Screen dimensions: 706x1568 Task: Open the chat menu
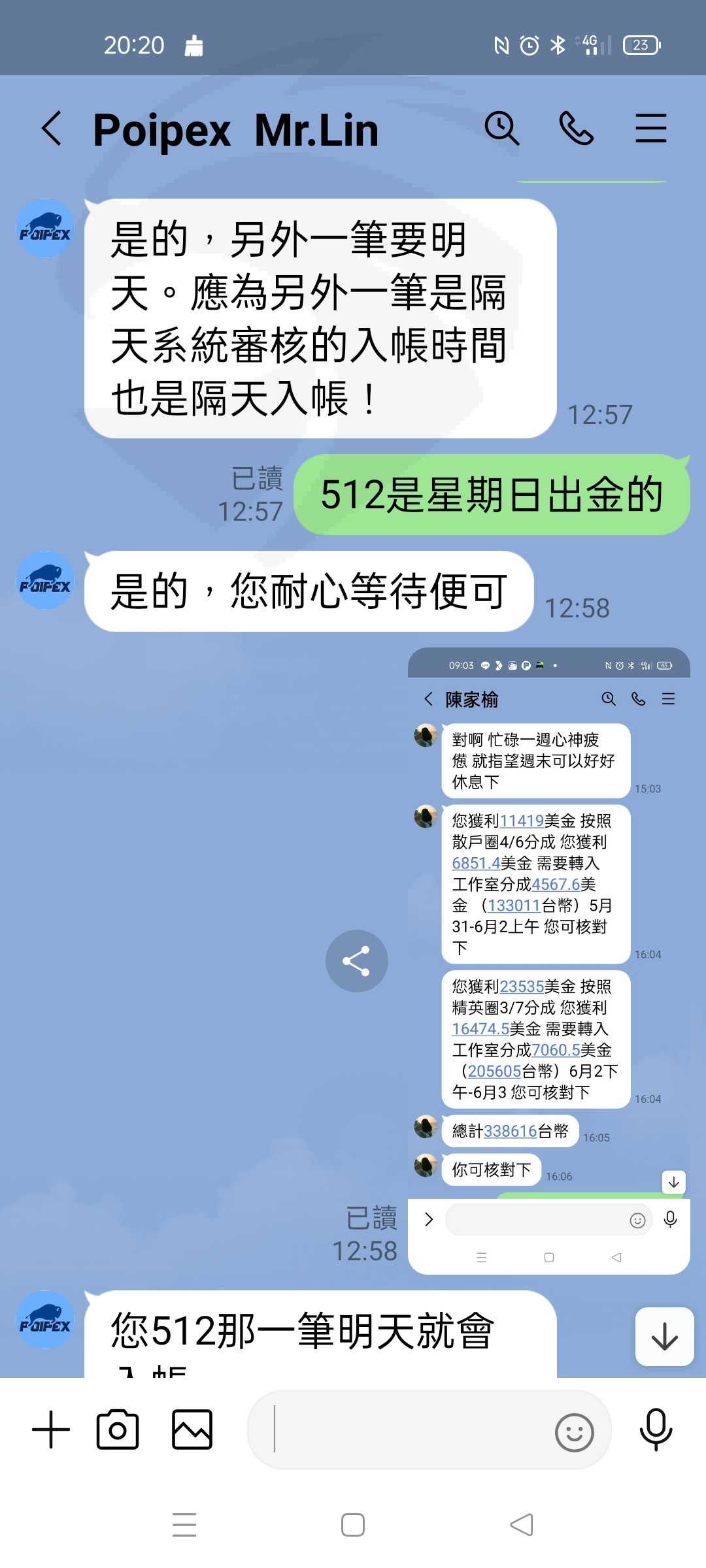tap(651, 128)
